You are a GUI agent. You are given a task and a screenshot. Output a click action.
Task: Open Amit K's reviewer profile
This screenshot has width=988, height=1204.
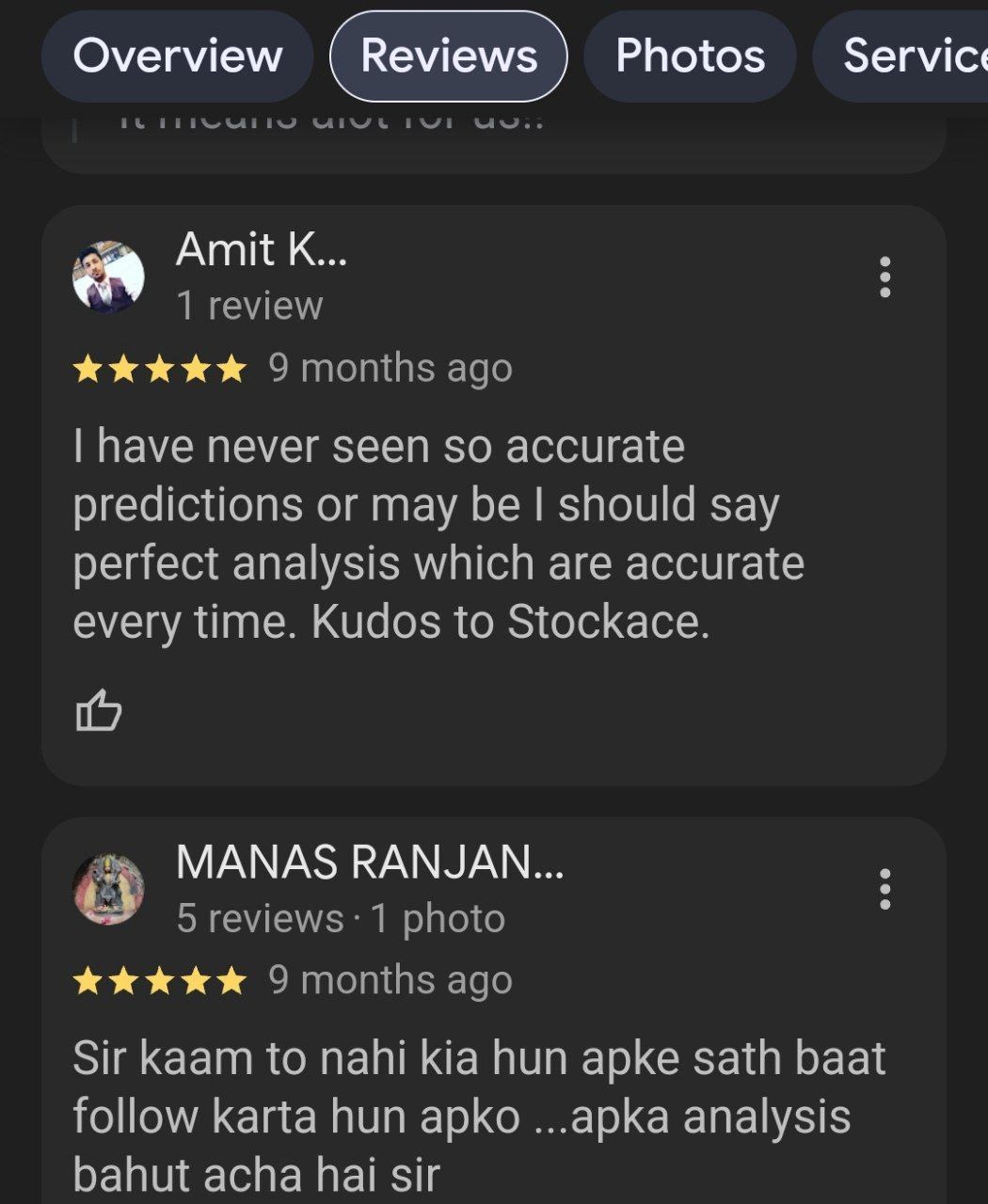[262, 250]
